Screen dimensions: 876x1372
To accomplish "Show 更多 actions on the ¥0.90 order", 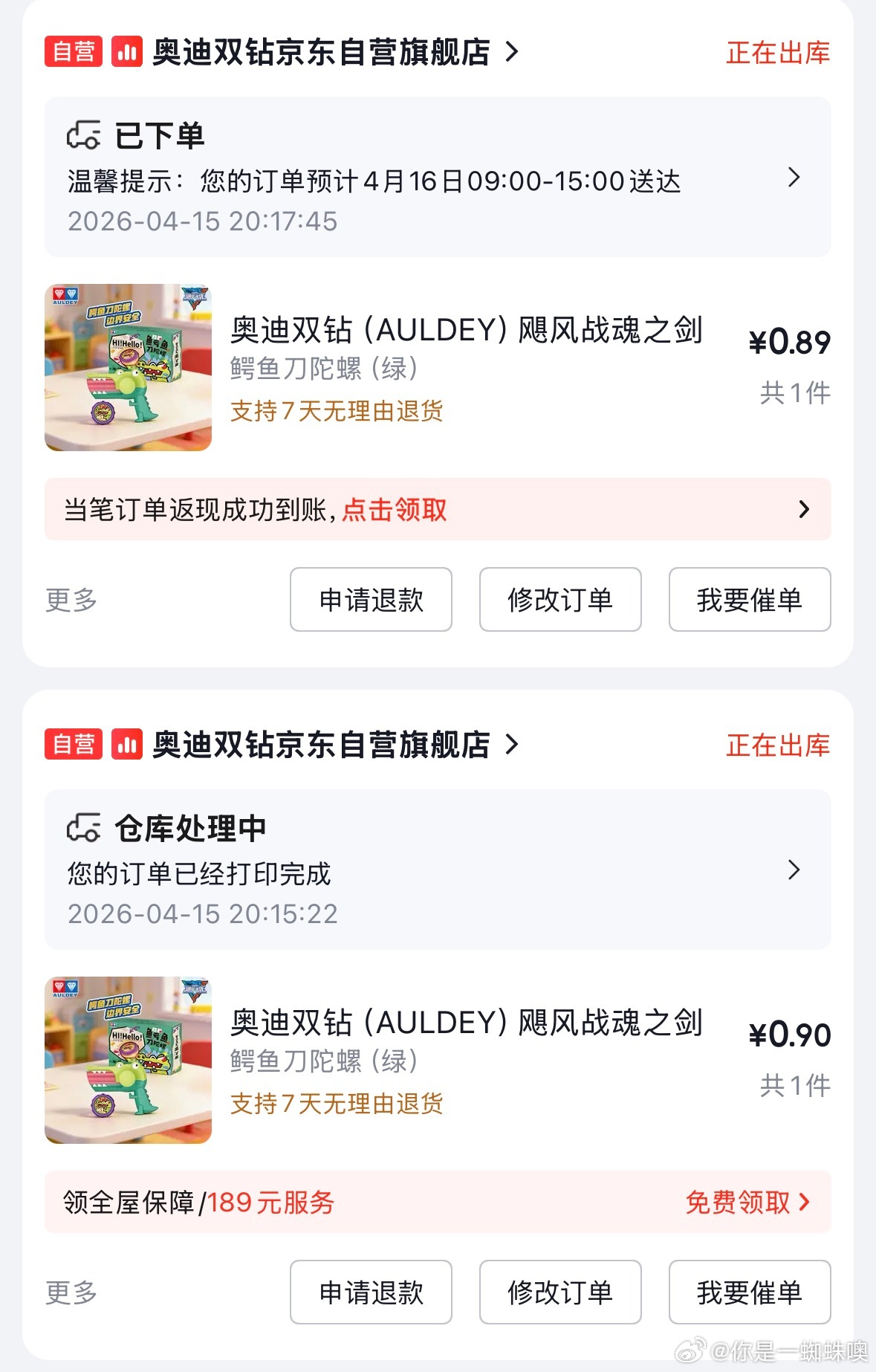I will pos(71,1292).
